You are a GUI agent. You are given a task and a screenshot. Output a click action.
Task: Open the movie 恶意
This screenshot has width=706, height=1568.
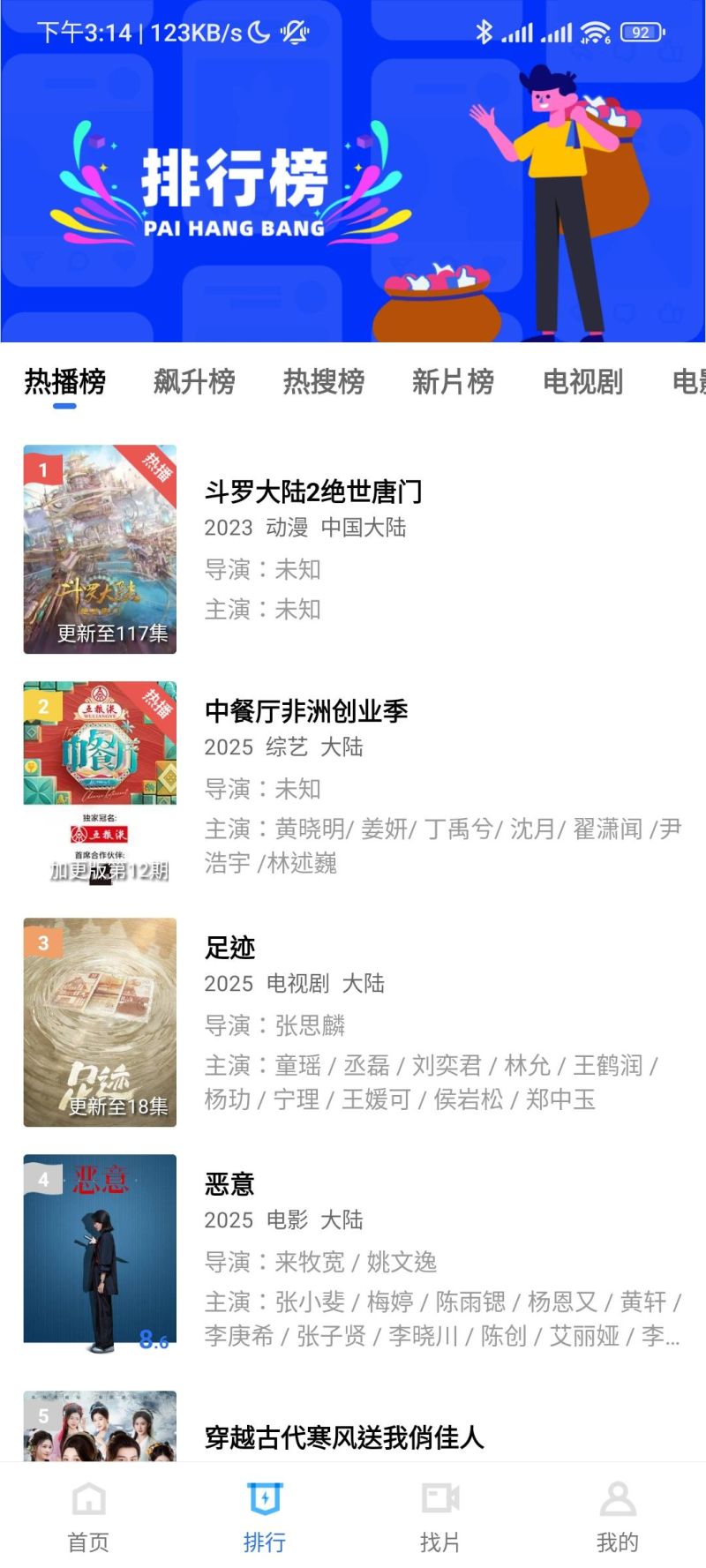pyautogui.click(x=353, y=1258)
